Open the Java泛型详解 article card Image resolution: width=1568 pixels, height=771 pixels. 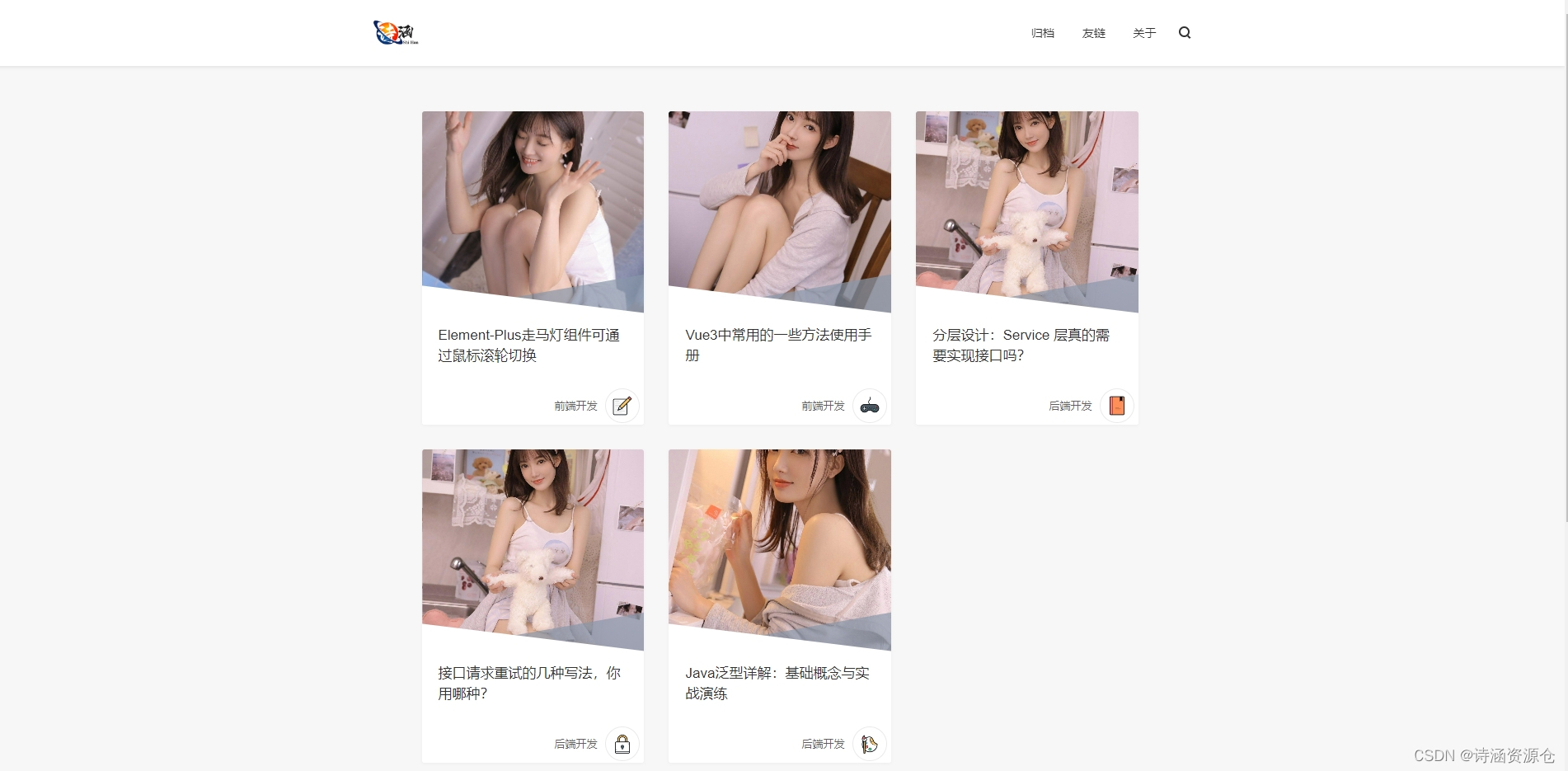[777, 683]
